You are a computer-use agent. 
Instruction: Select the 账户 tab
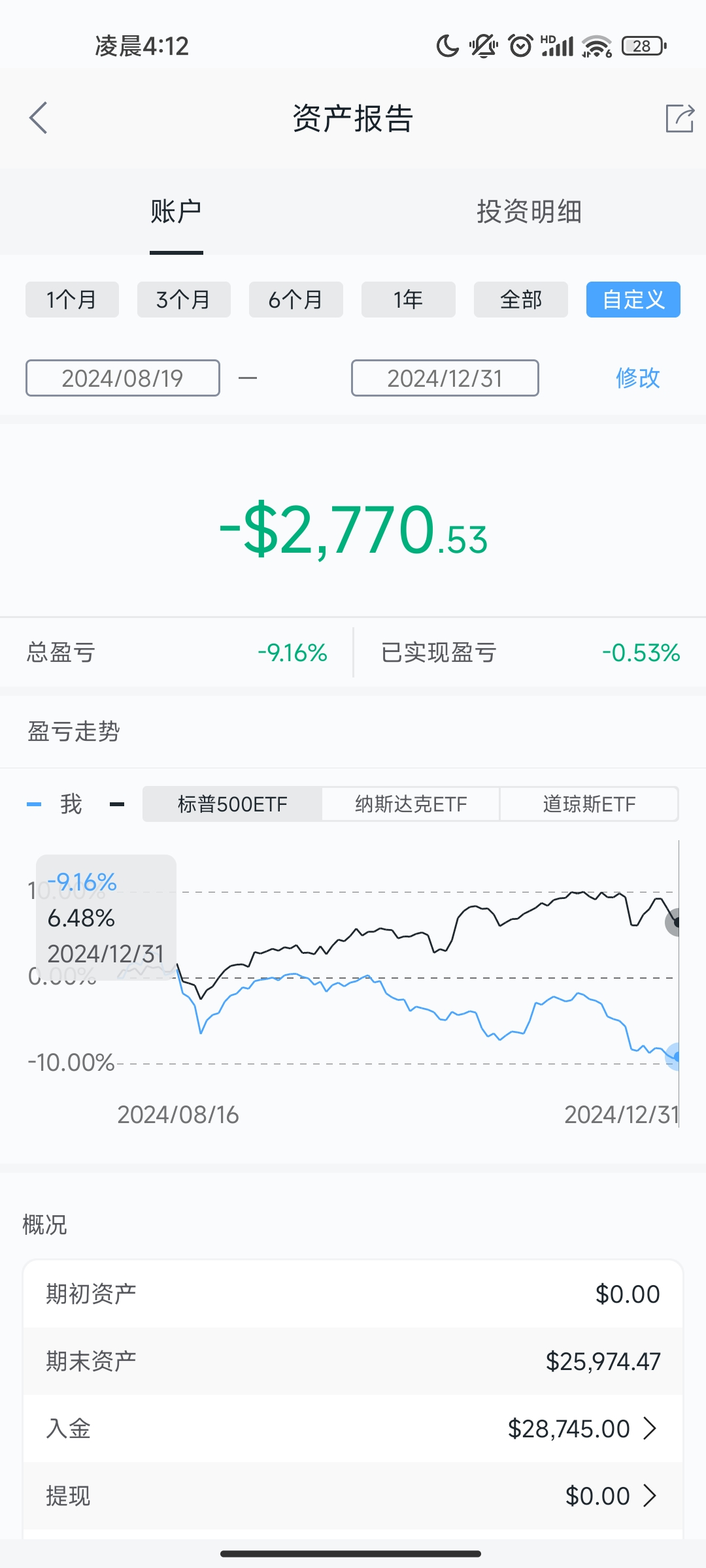[176, 212]
